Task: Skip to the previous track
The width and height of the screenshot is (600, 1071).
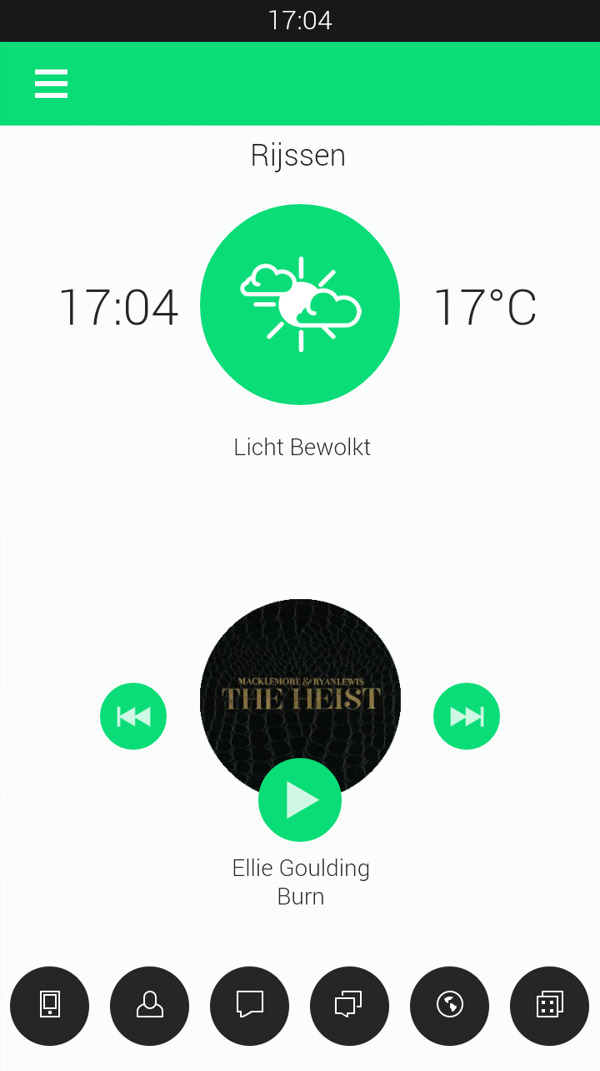Action: click(x=133, y=716)
